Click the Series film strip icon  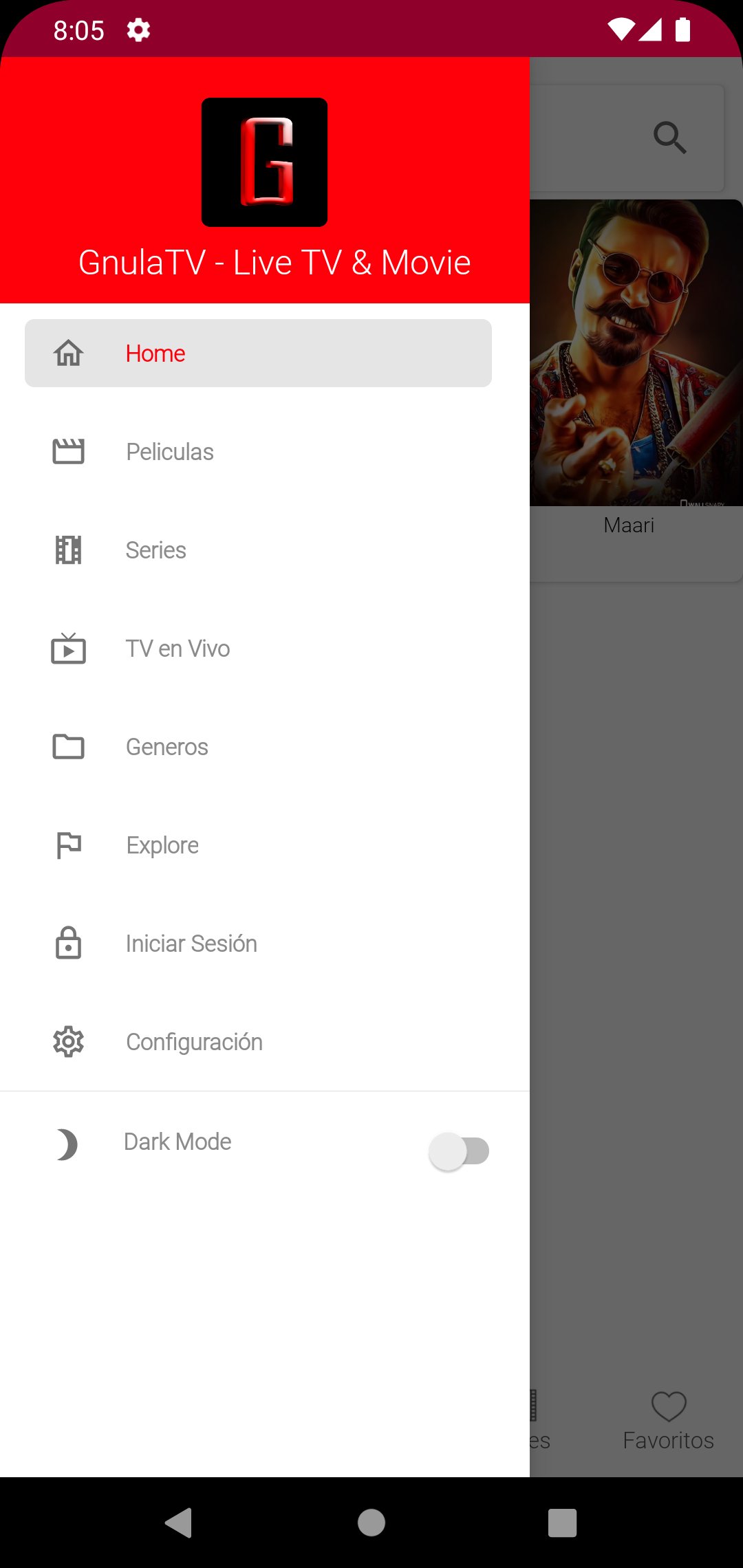tap(68, 549)
